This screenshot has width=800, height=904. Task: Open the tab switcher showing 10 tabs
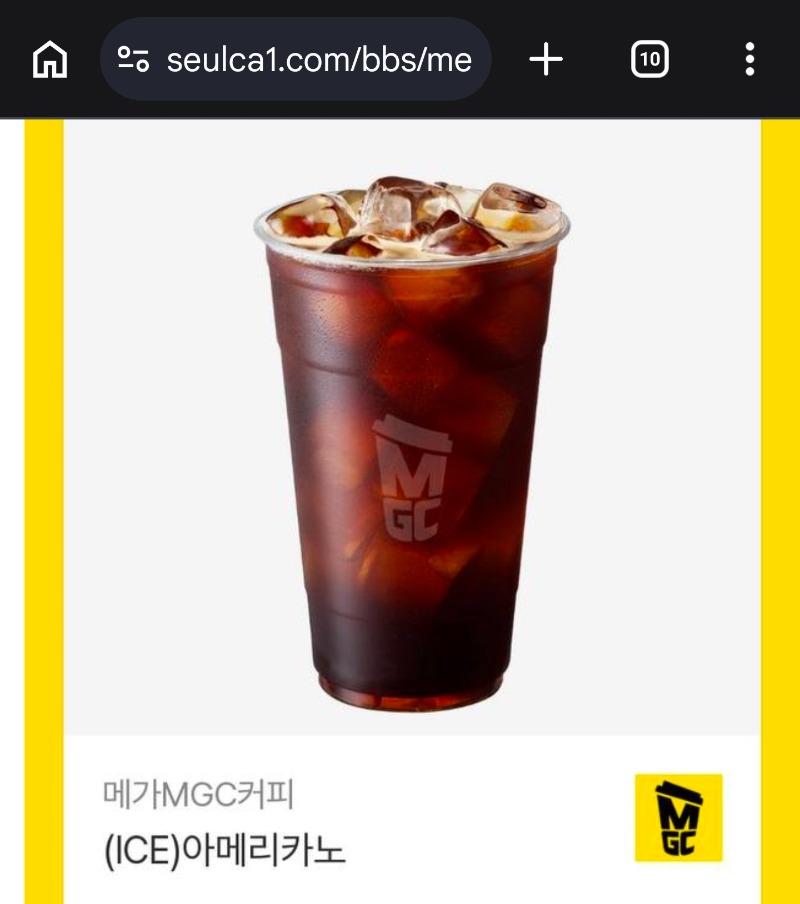pyautogui.click(x=650, y=60)
